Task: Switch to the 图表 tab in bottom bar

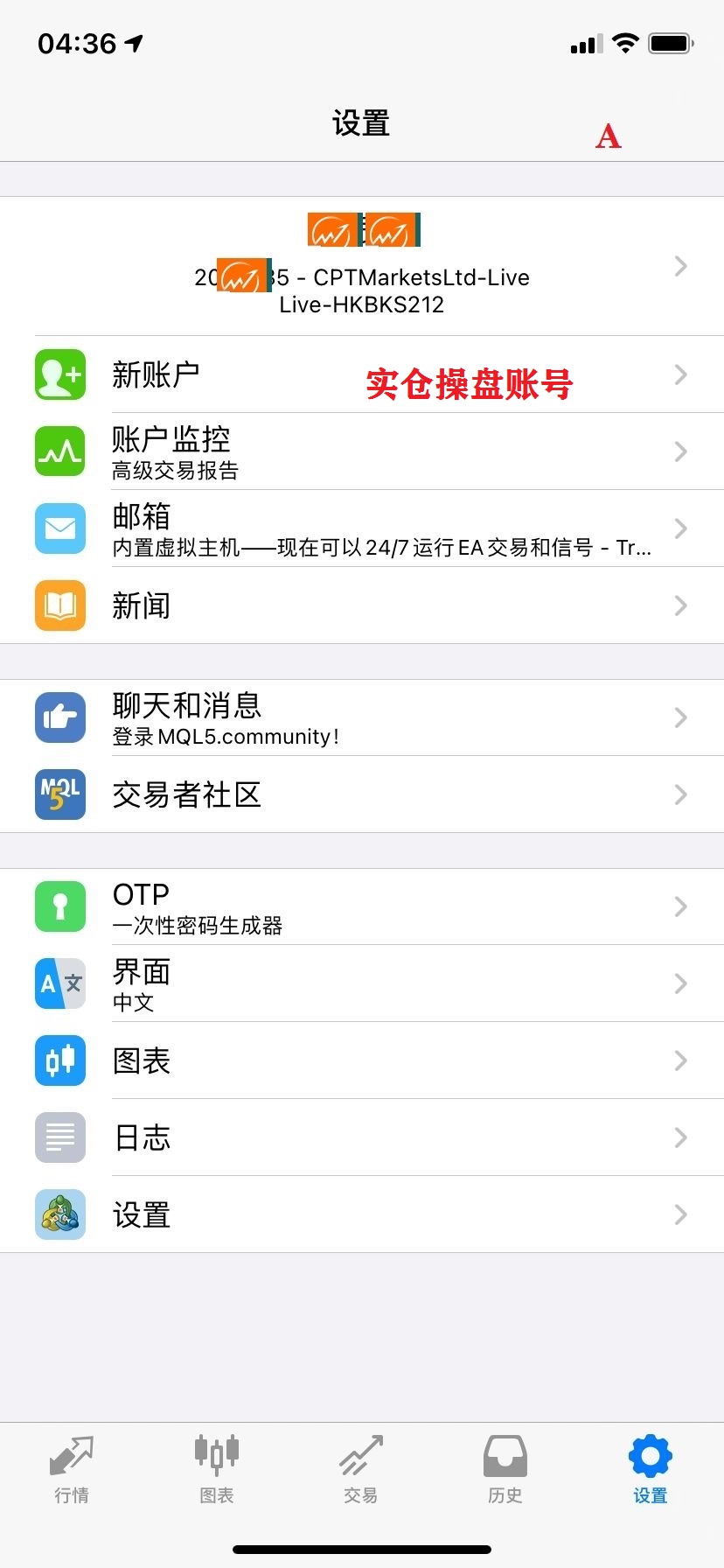Action: [216, 1470]
